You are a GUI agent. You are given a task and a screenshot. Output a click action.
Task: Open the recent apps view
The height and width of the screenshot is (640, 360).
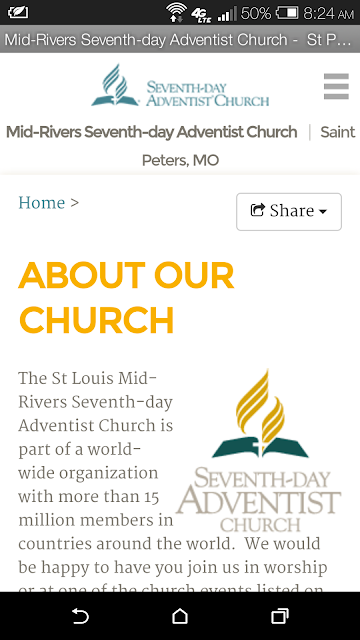[280, 616]
